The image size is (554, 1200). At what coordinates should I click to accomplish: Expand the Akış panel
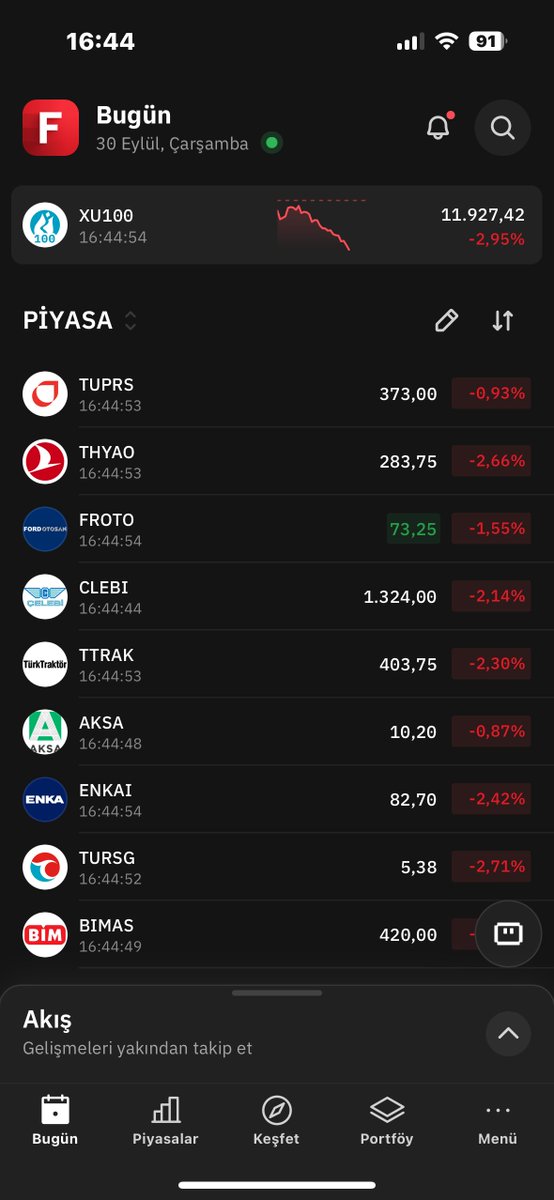pyautogui.click(x=508, y=1033)
